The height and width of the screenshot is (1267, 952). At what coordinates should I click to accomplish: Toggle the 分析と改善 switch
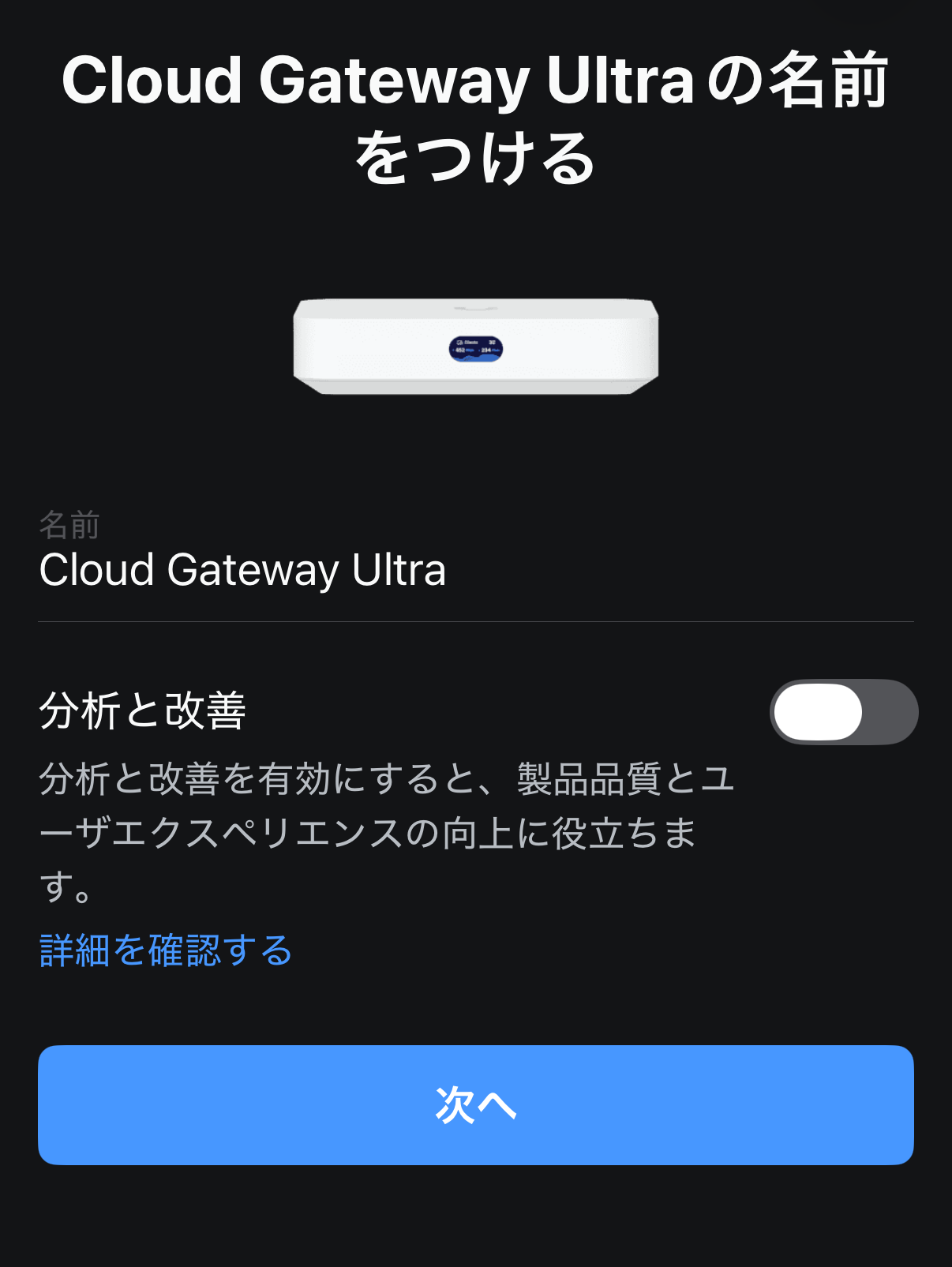click(843, 712)
